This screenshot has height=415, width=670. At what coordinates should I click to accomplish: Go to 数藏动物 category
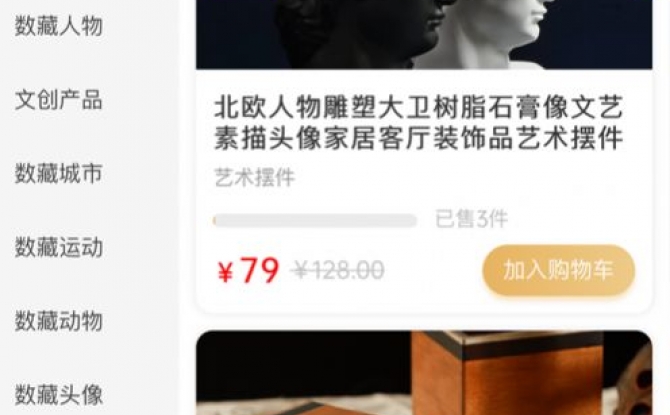tap(58, 321)
